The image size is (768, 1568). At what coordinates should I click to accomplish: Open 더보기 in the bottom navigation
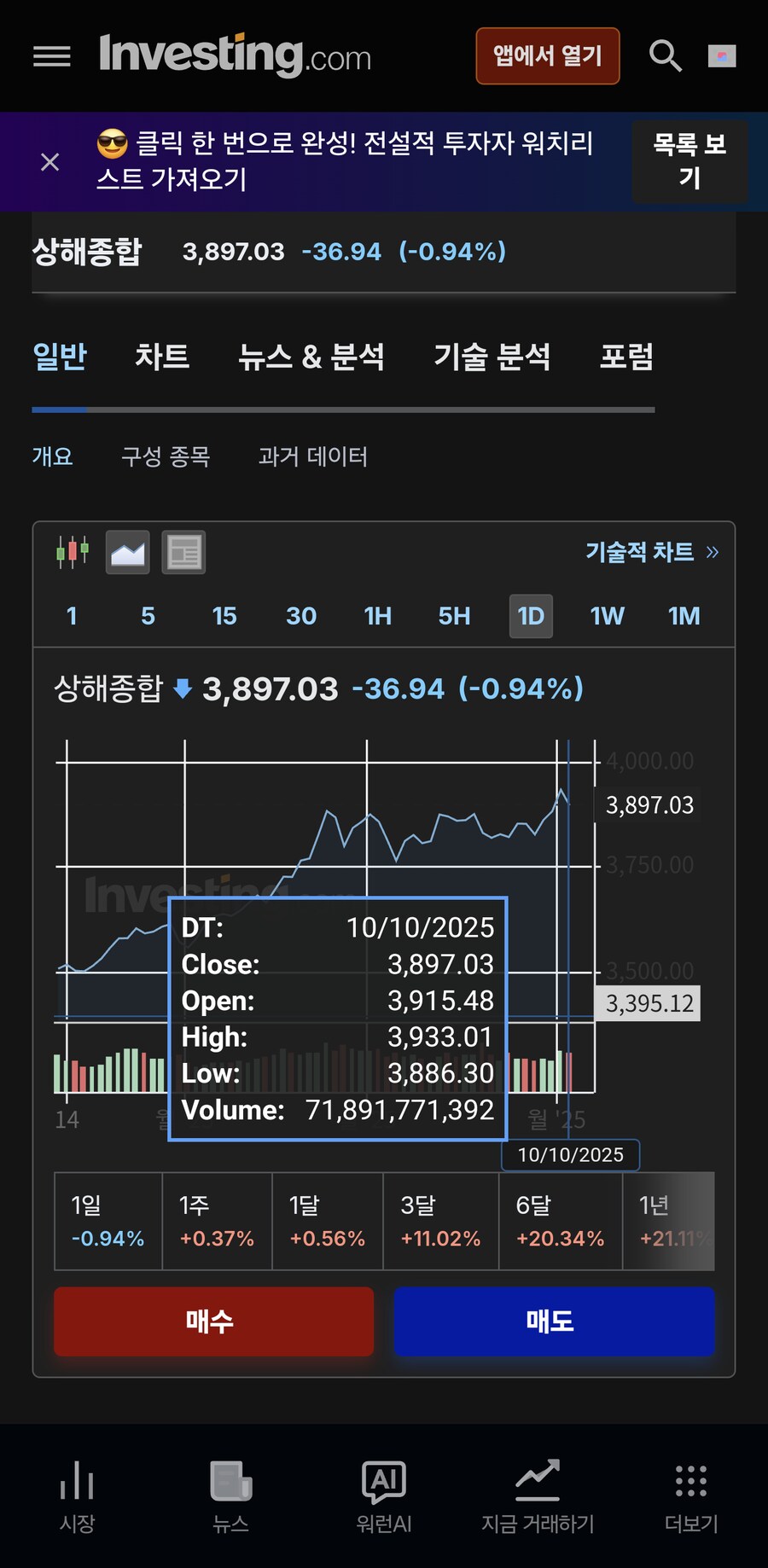coord(691,1495)
